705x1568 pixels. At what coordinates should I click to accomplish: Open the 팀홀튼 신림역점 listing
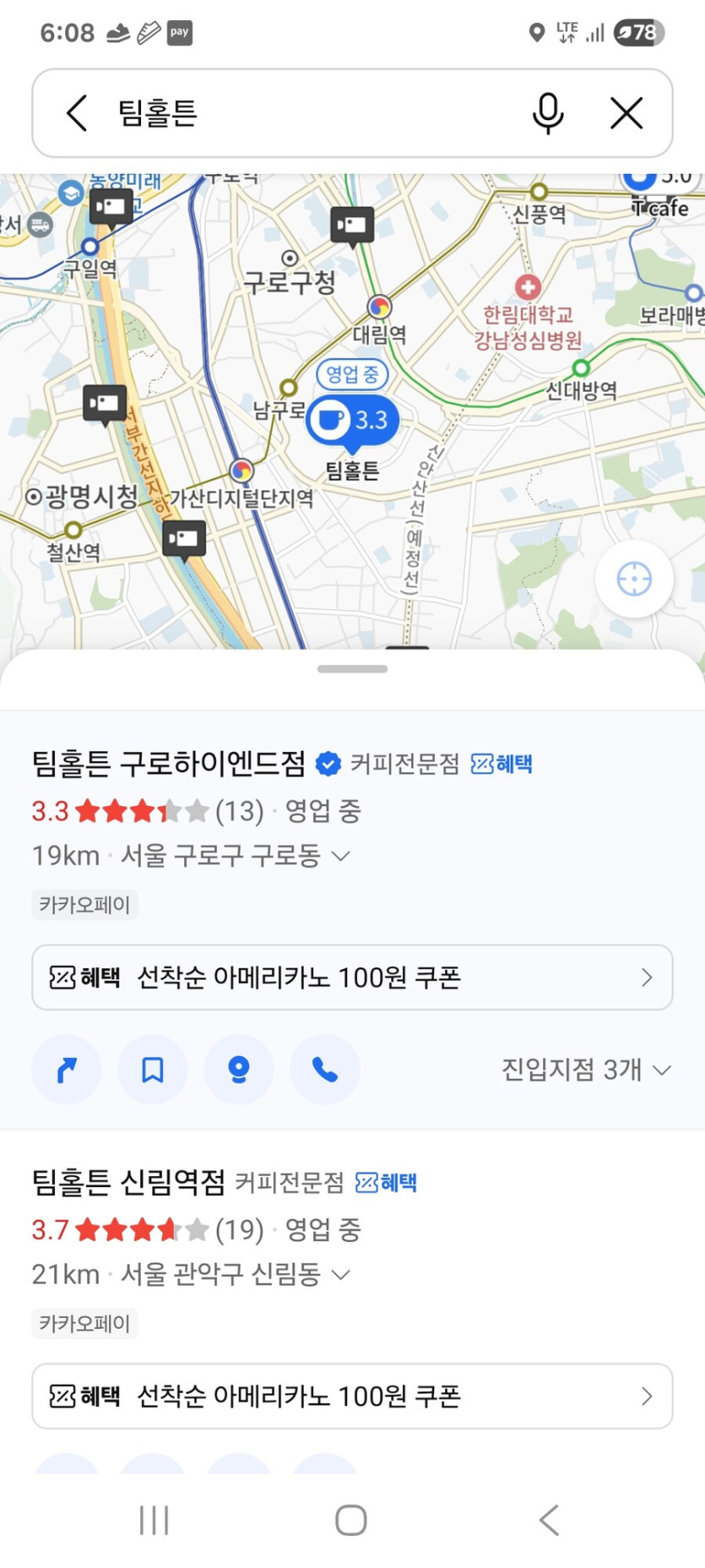point(128,1183)
